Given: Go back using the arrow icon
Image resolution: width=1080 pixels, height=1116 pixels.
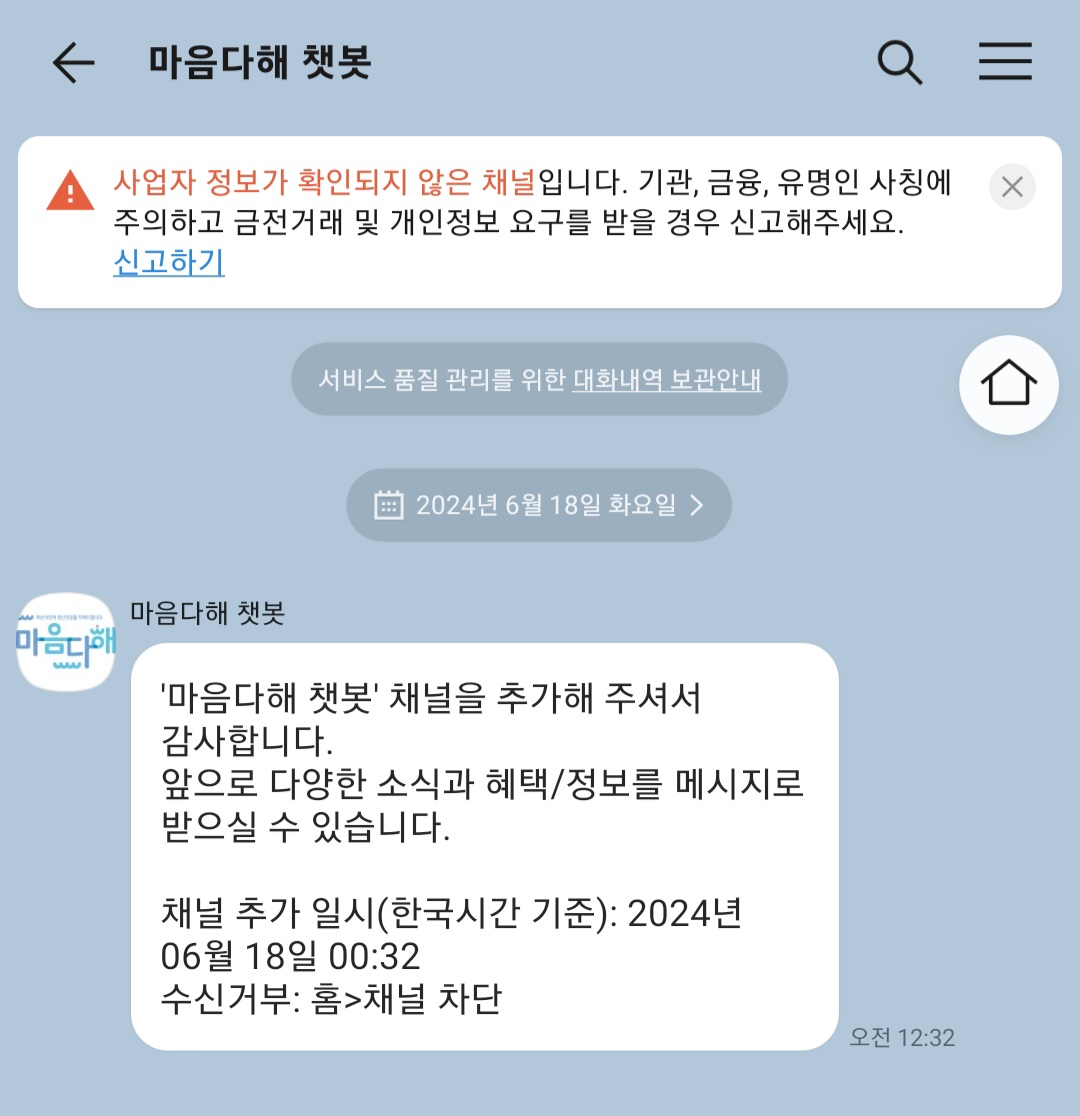Looking at the screenshot, I should click(x=73, y=63).
